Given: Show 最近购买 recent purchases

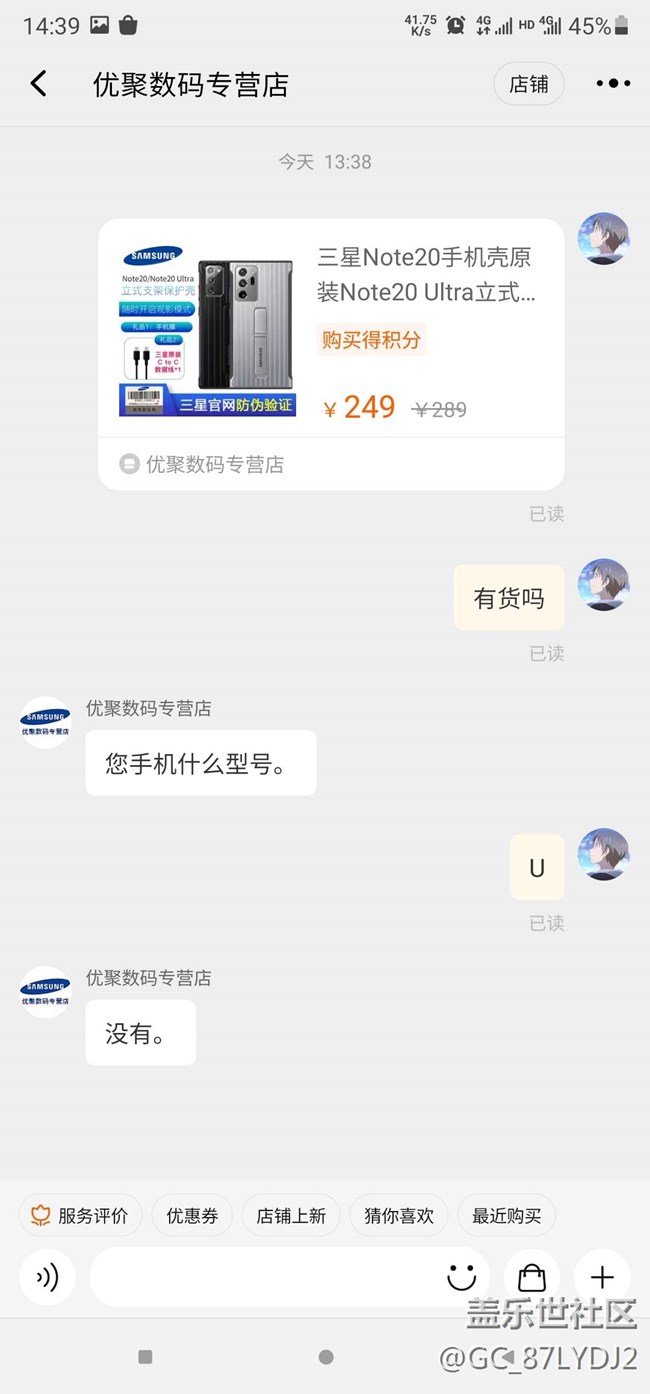Looking at the screenshot, I should coord(506,1216).
